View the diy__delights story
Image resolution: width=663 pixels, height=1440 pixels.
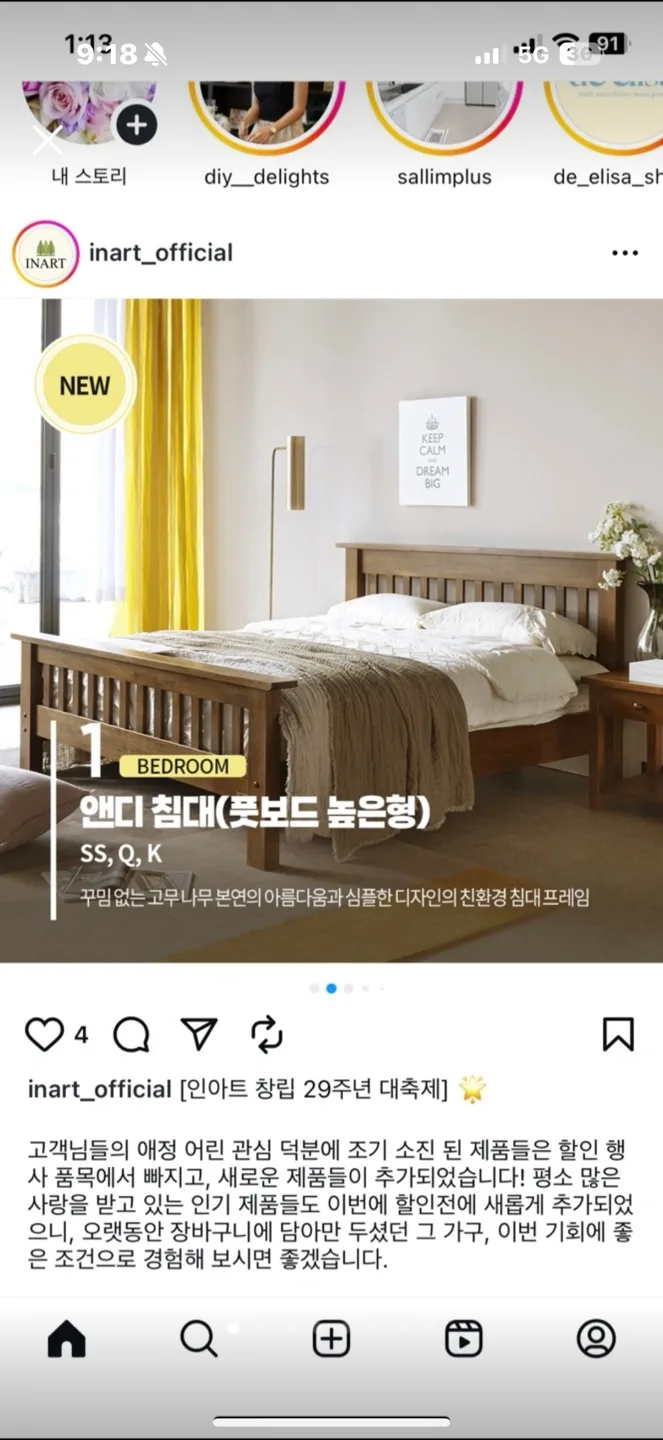pyautogui.click(x=267, y=110)
